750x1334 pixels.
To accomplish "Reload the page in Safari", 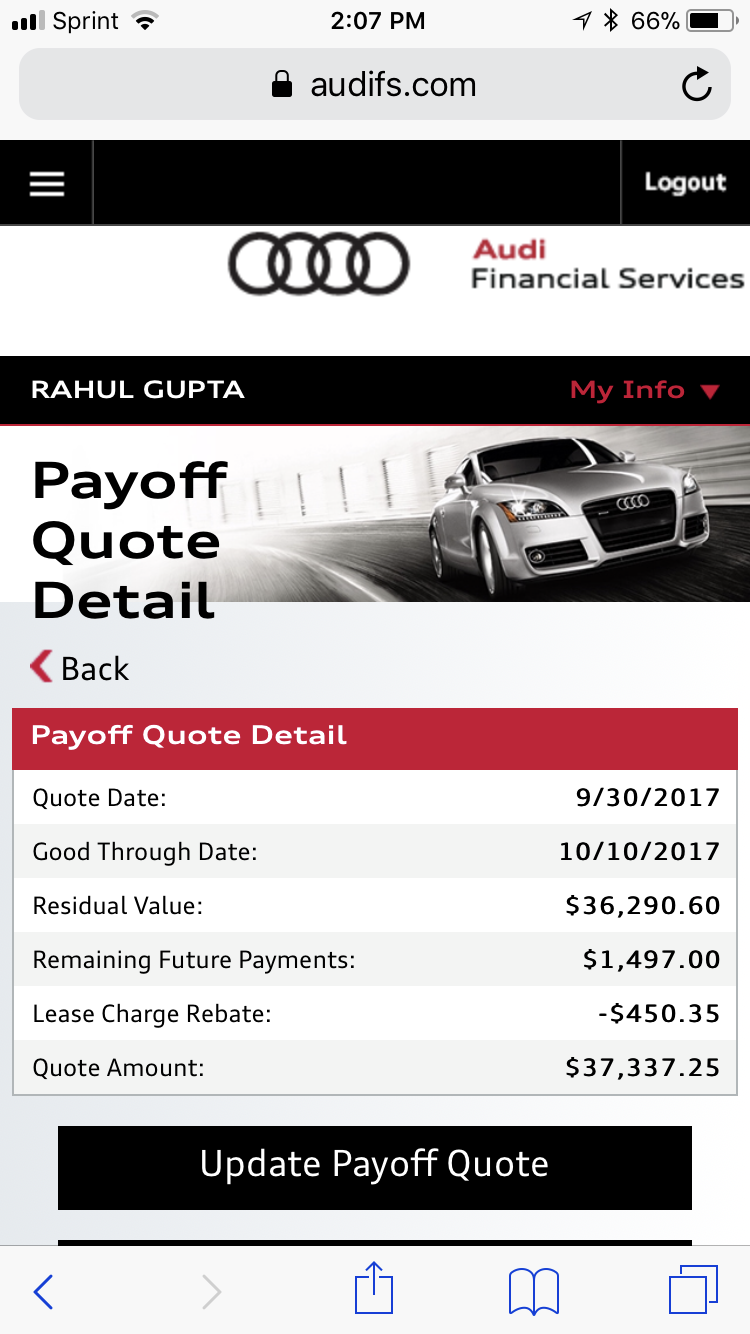I will [696, 85].
